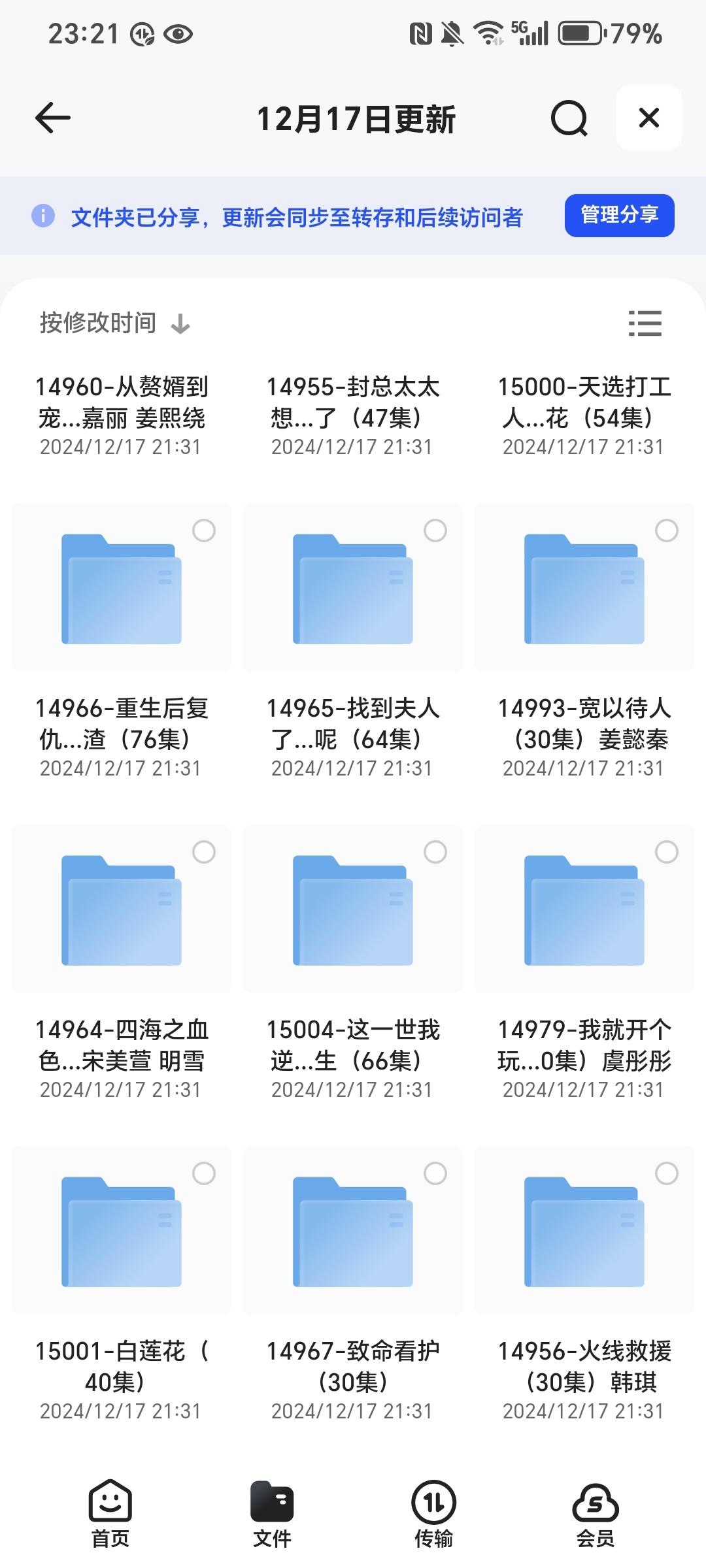Switch to the 传输 tab
The height and width of the screenshot is (1568, 706).
pos(433,1514)
